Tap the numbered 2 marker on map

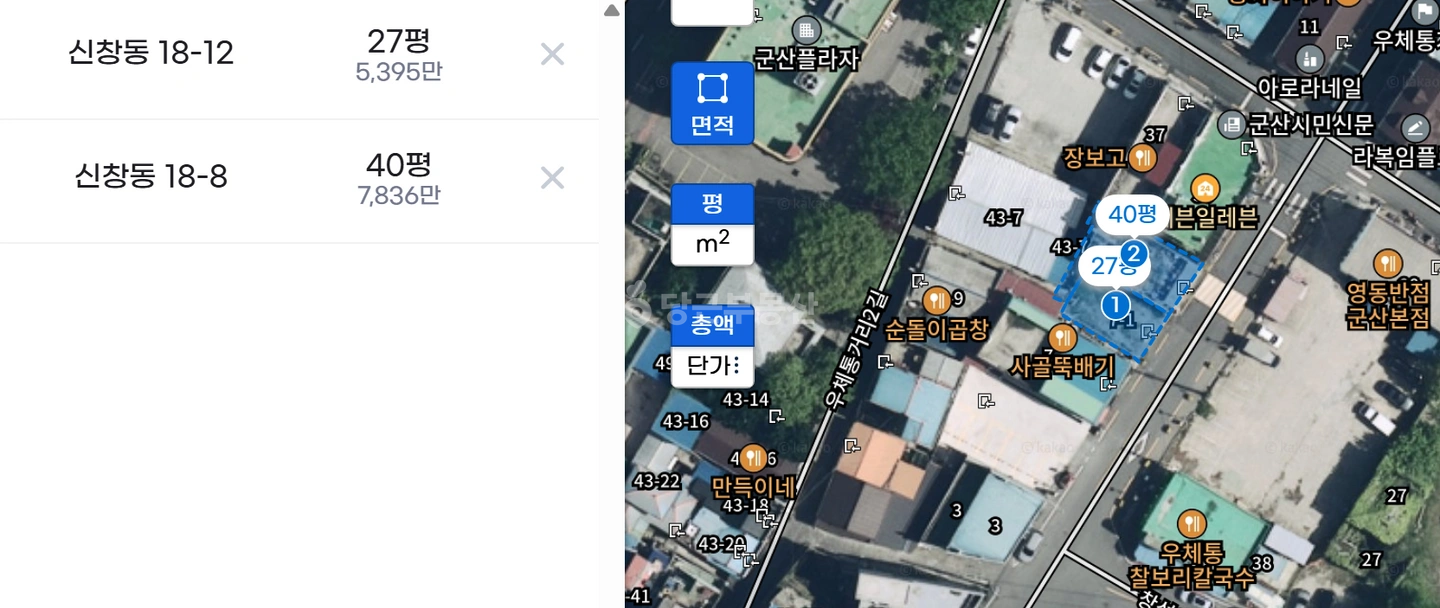pos(1133,251)
